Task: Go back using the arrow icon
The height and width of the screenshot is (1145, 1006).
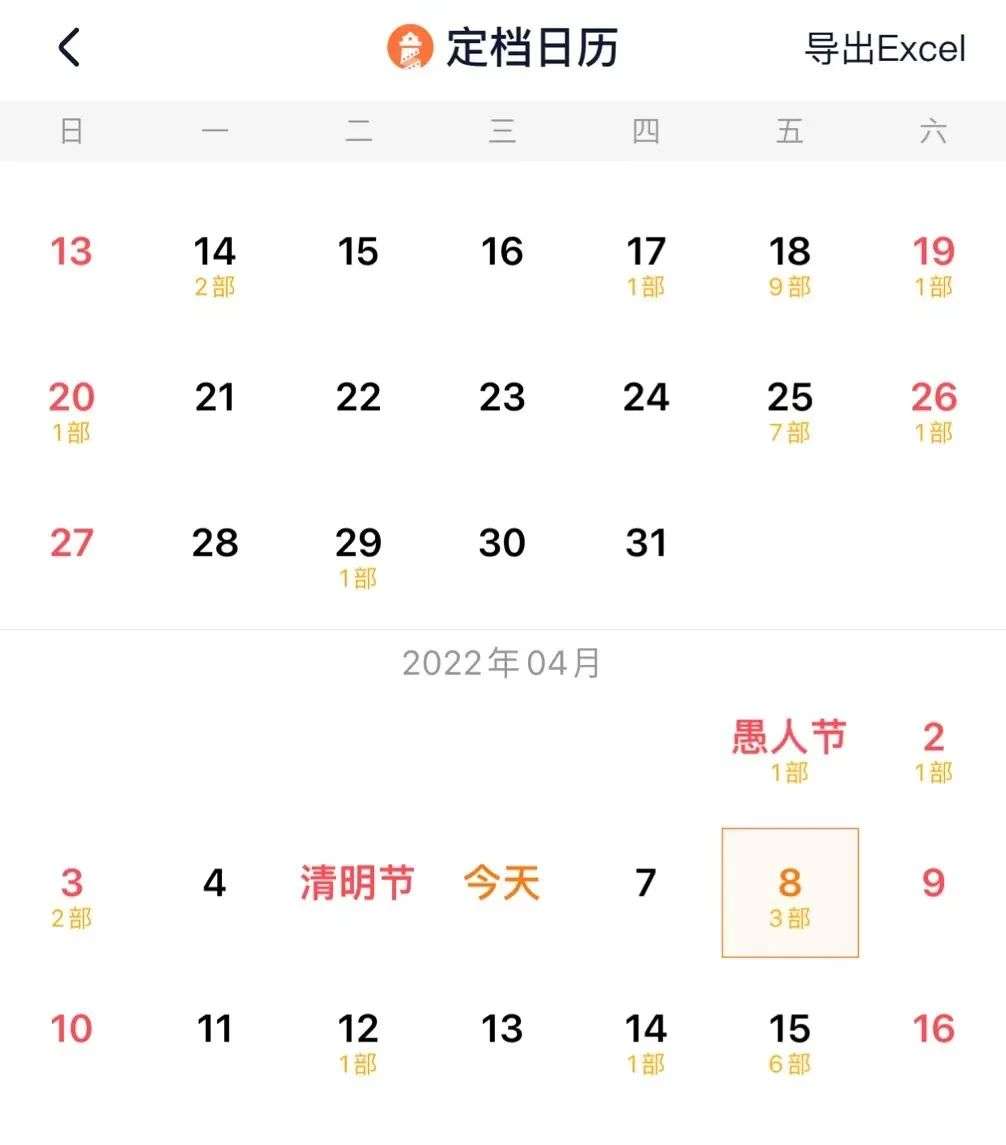Action: pos(68,47)
